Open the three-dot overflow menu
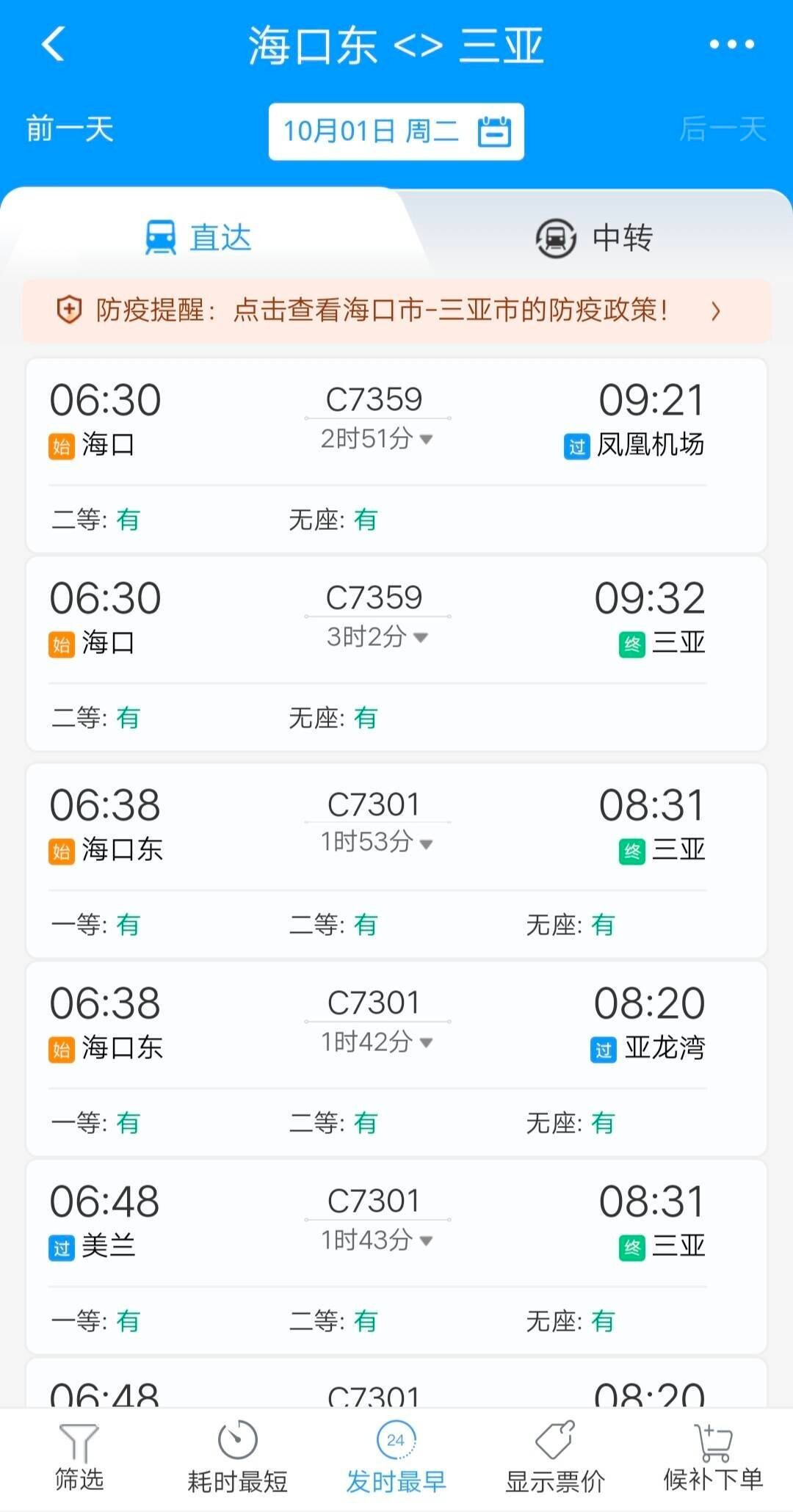The image size is (793, 1512). tap(731, 45)
